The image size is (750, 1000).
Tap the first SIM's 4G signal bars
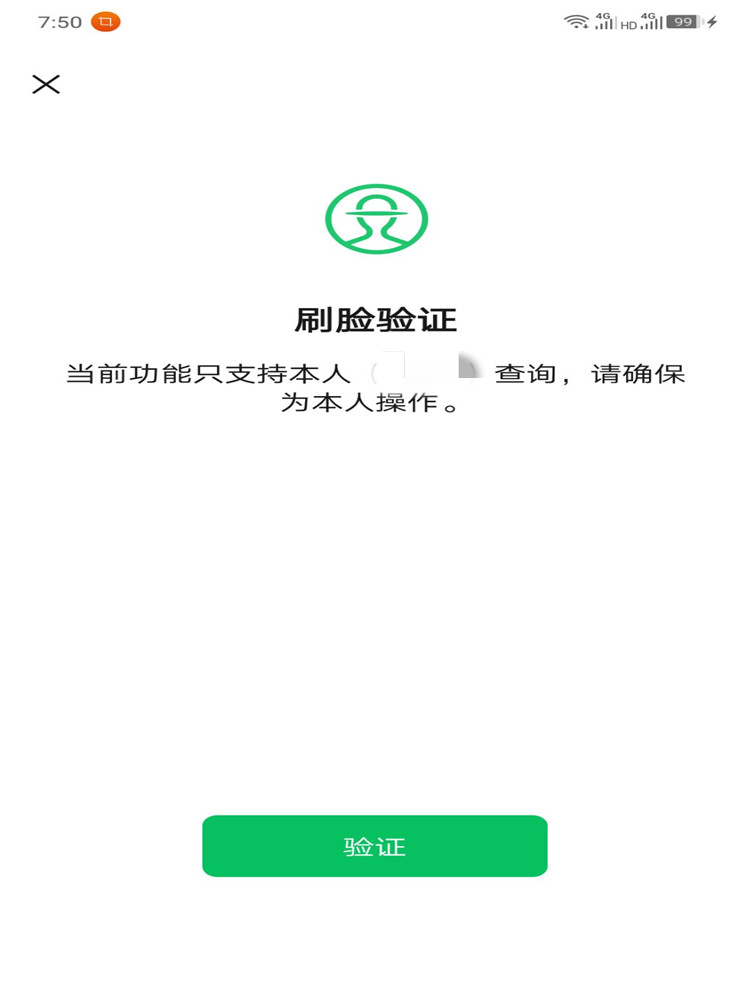point(605,22)
